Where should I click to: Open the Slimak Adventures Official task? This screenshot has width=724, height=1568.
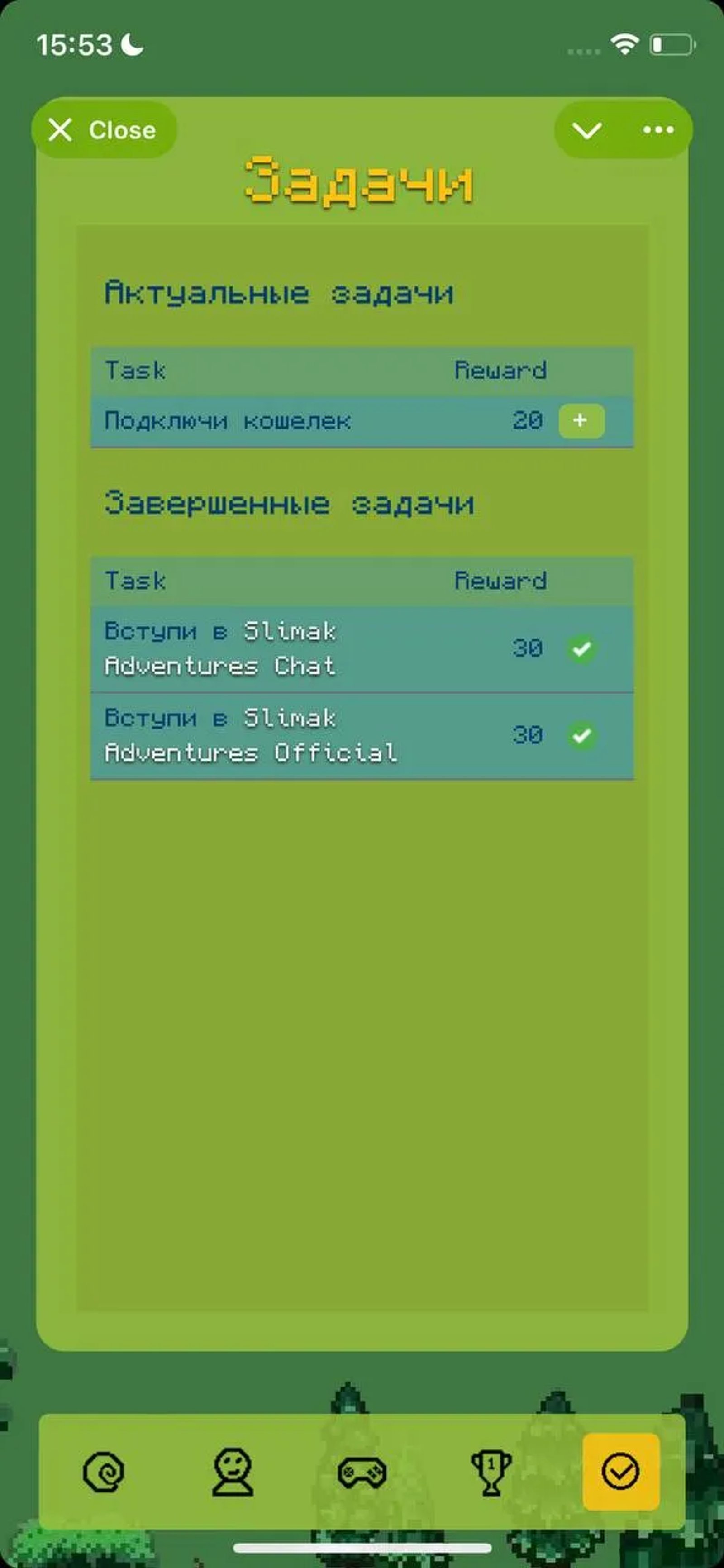(250, 735)
